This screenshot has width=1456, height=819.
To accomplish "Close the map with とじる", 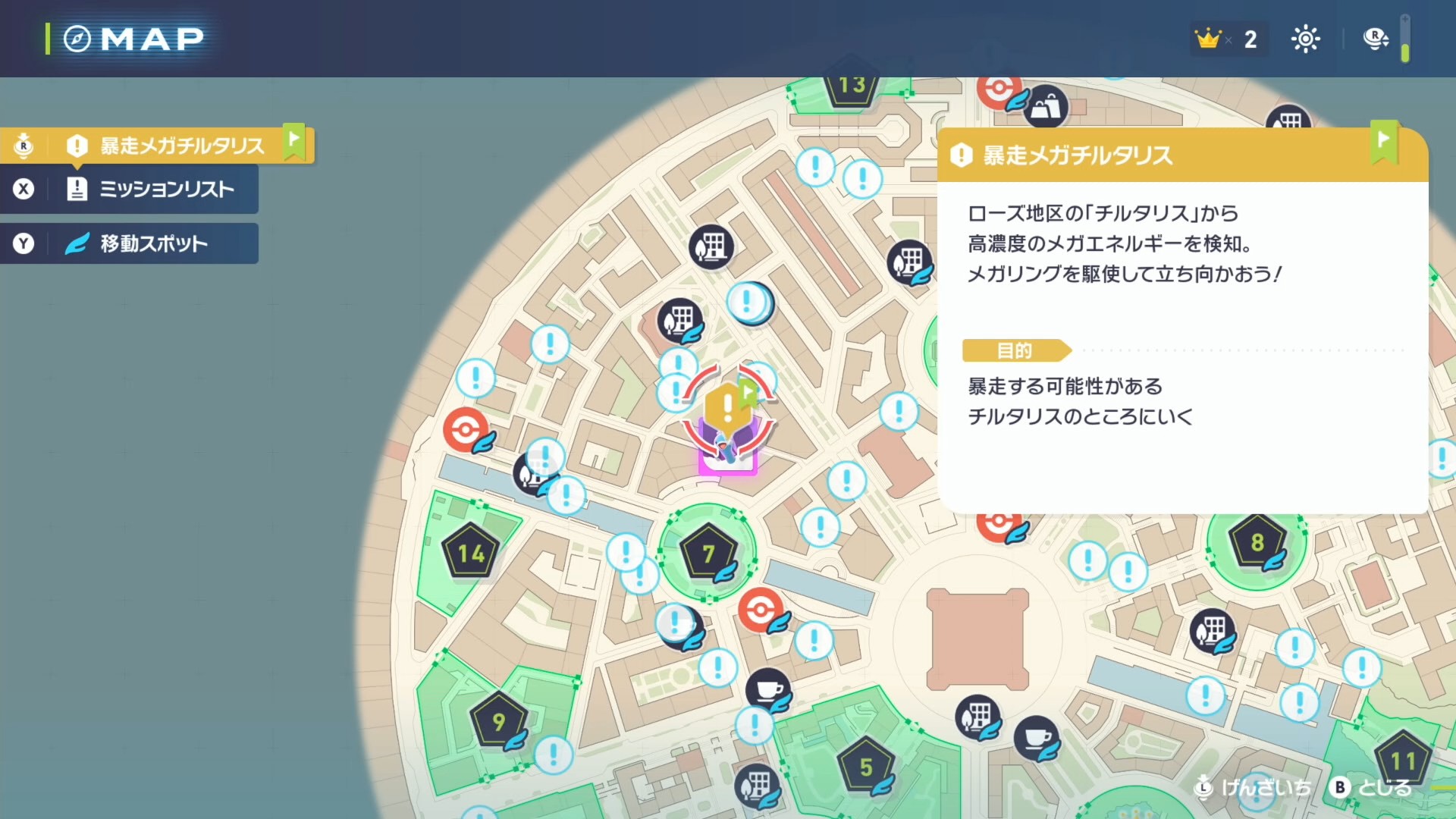I will [x=1373, y=788].
